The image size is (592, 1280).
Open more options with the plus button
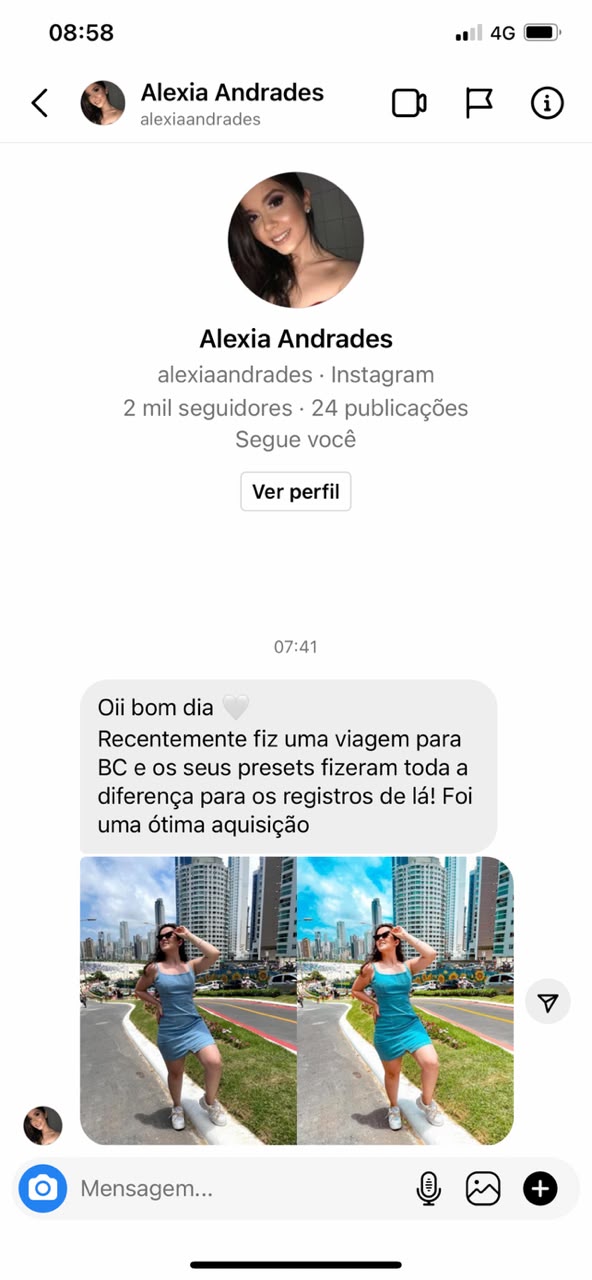pos(540,1188)
